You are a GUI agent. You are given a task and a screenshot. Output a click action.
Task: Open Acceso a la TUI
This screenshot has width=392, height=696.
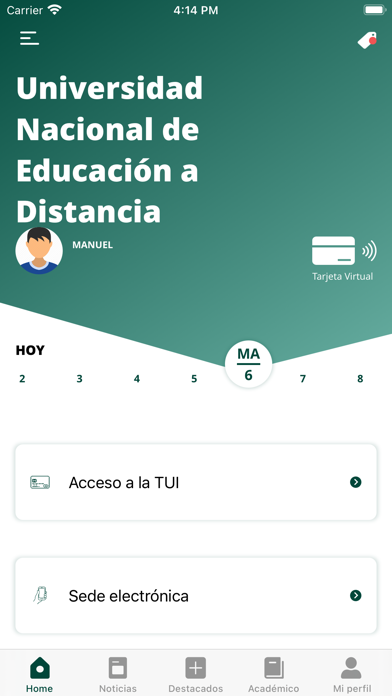pos(196,482)
